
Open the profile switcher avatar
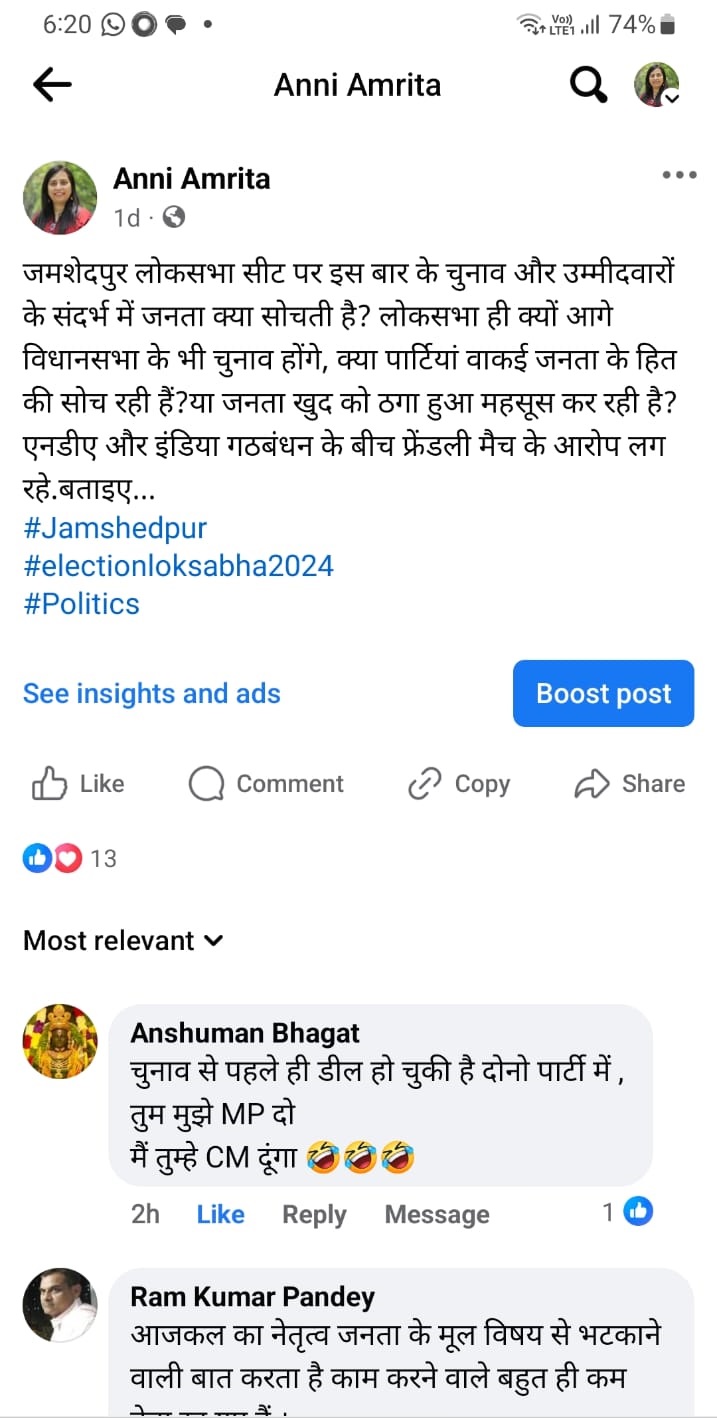click(657, 85)
